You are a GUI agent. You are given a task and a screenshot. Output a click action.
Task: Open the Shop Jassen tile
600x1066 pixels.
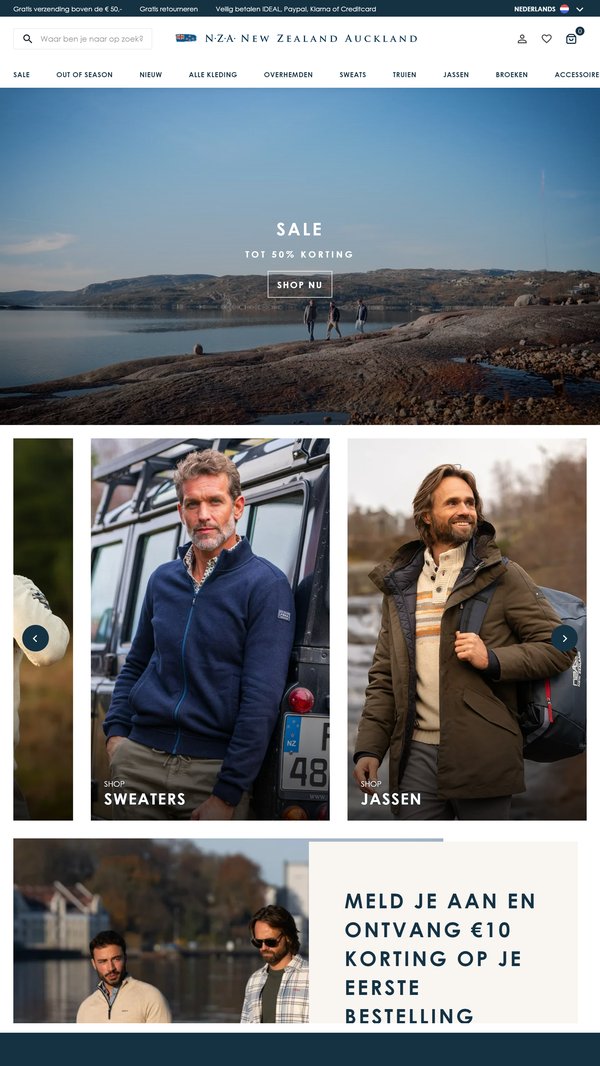(x=466, y=630)
